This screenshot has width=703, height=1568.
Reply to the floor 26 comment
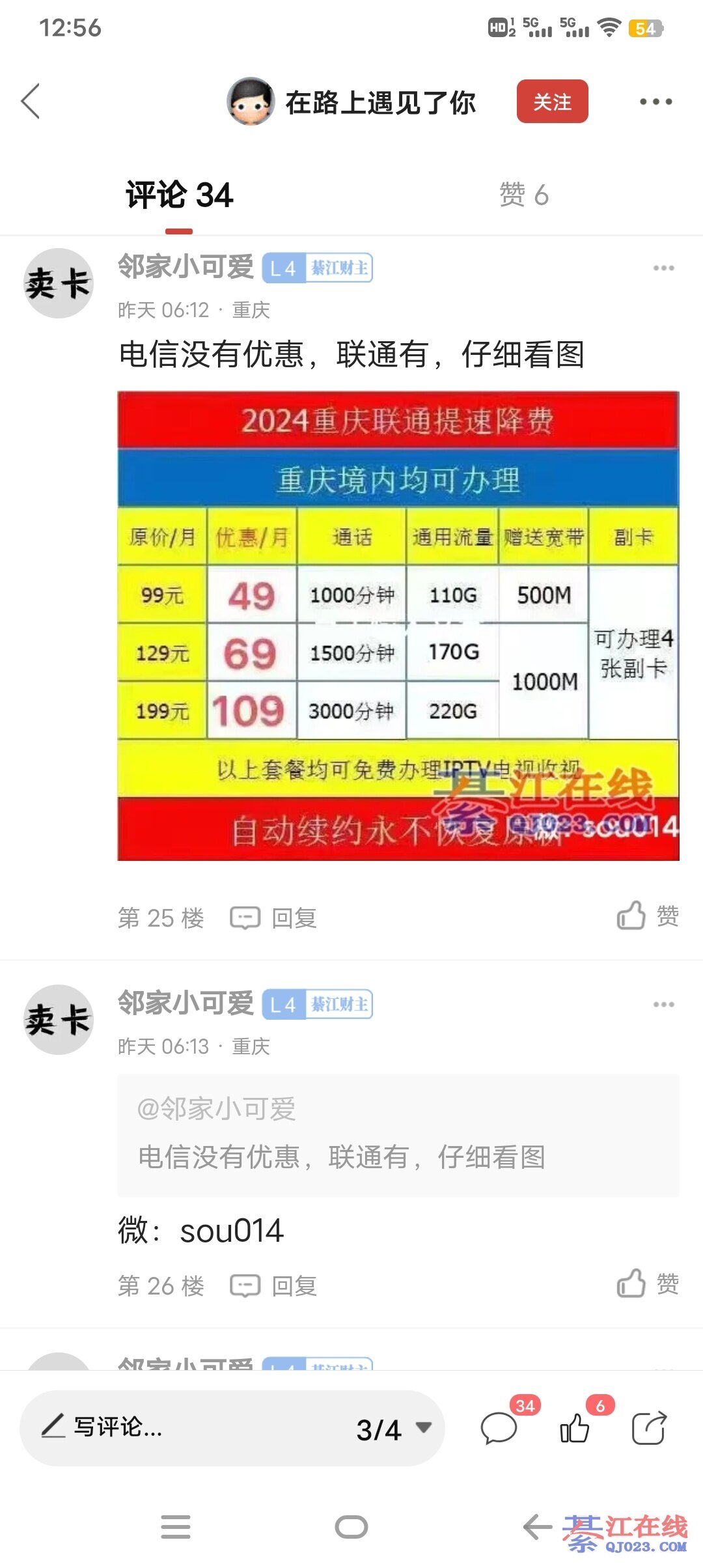pos(275,1286)
